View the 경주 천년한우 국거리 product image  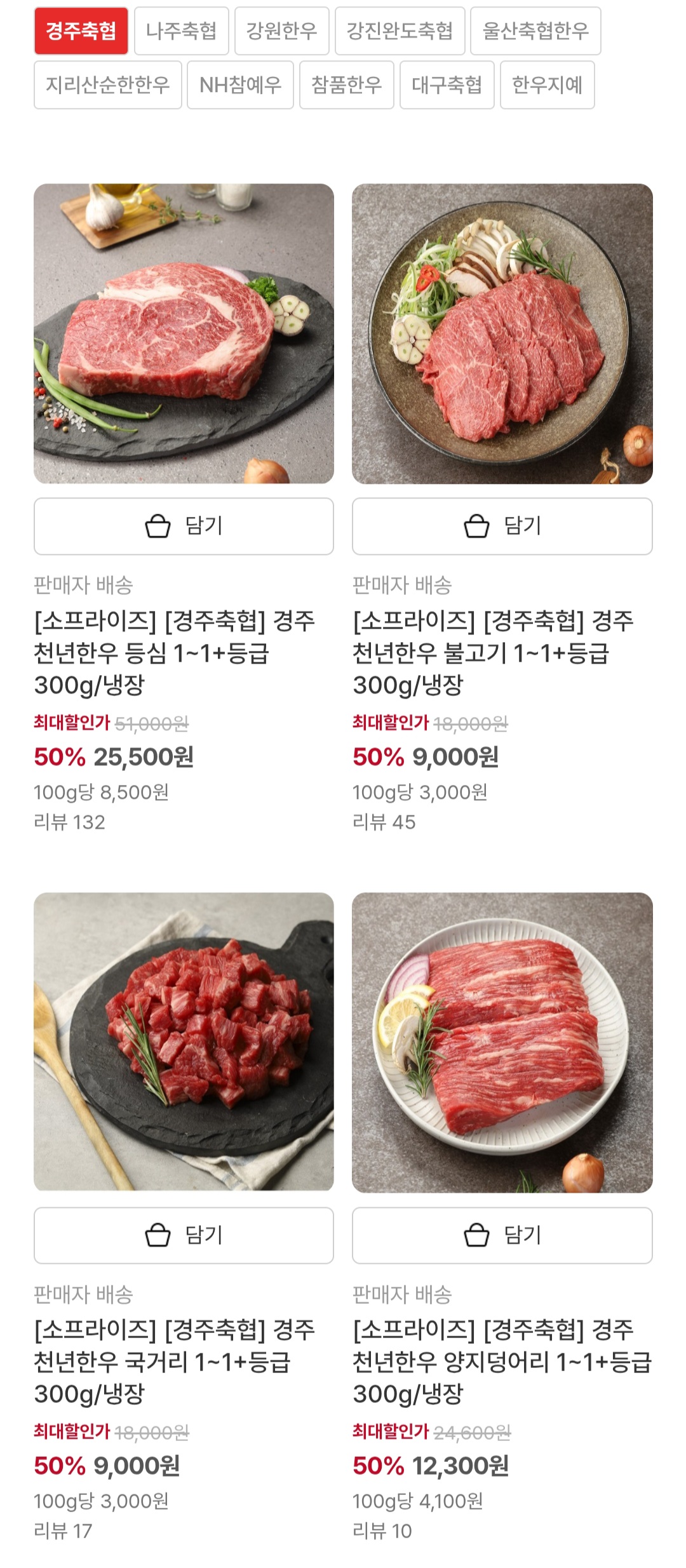184,1042
